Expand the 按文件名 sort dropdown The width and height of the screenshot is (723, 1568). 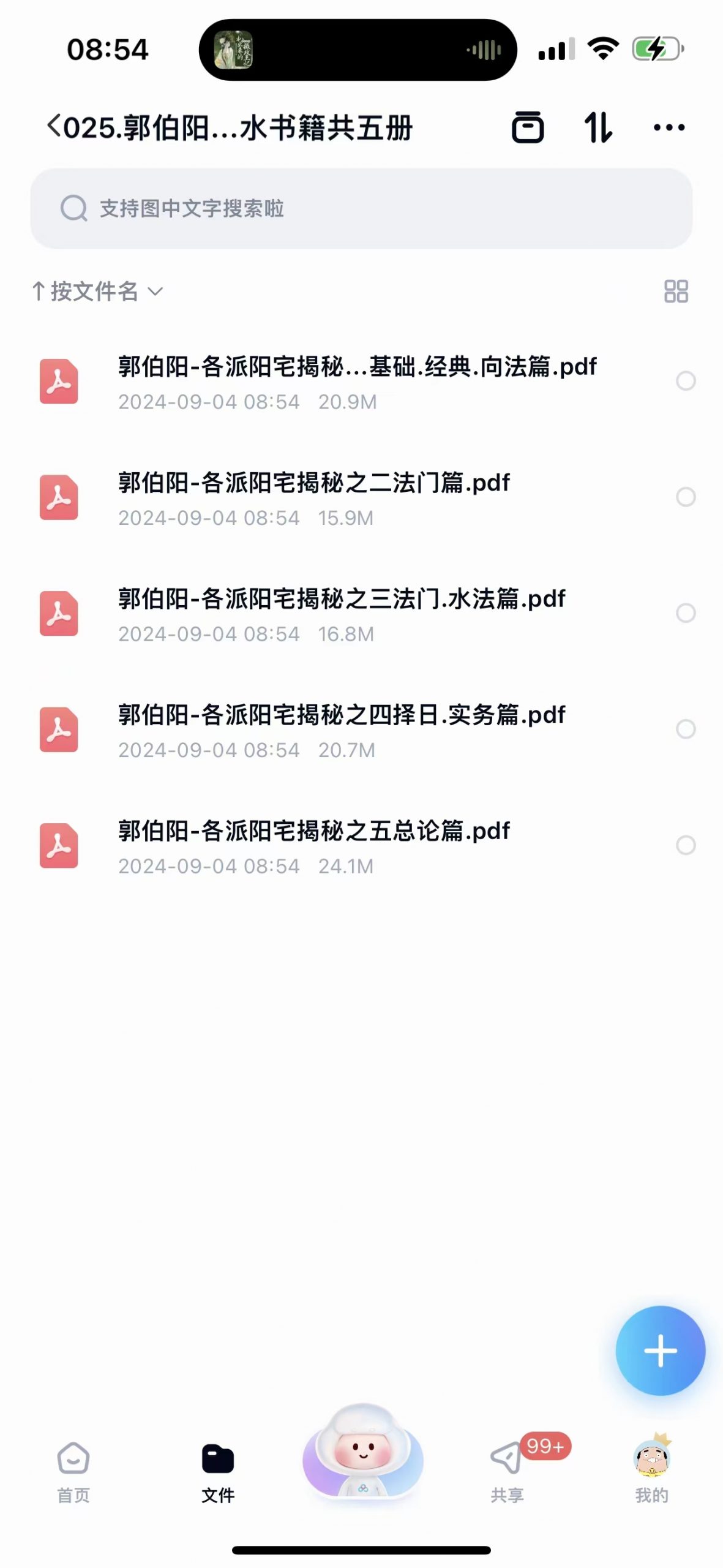[98, 292]
